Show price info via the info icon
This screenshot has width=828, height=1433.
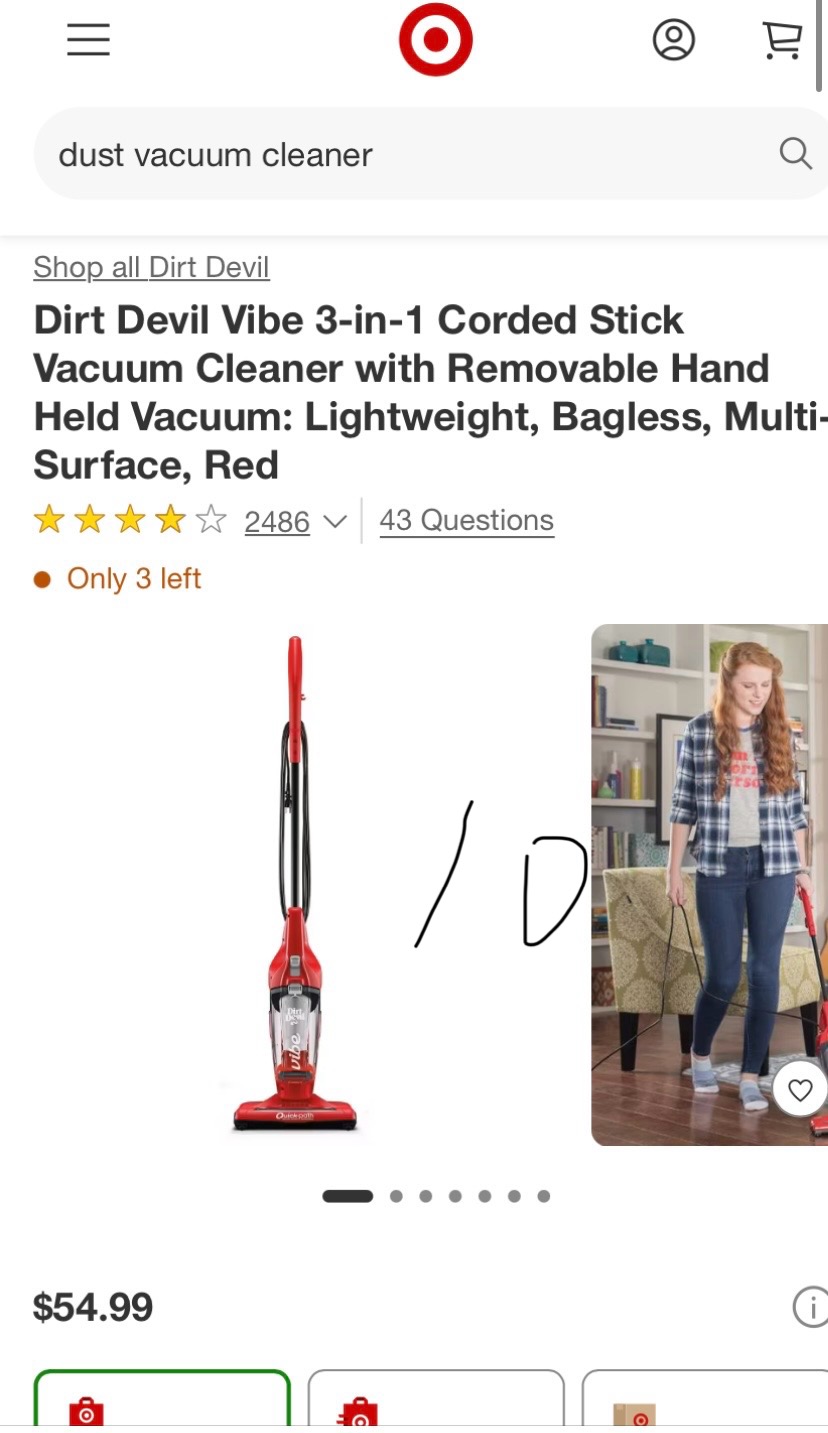tap(811, 1306)
